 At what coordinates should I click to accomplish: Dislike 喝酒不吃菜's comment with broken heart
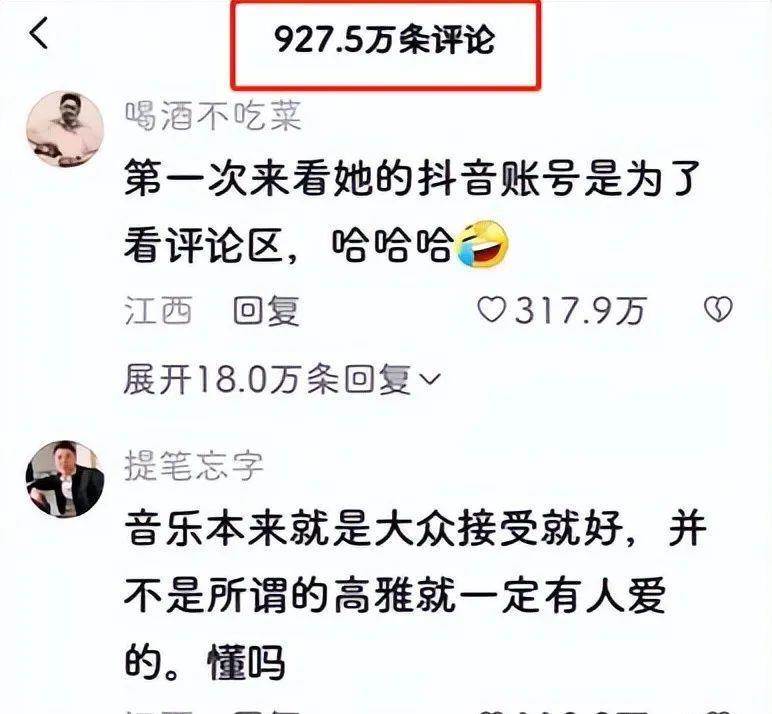718,312
